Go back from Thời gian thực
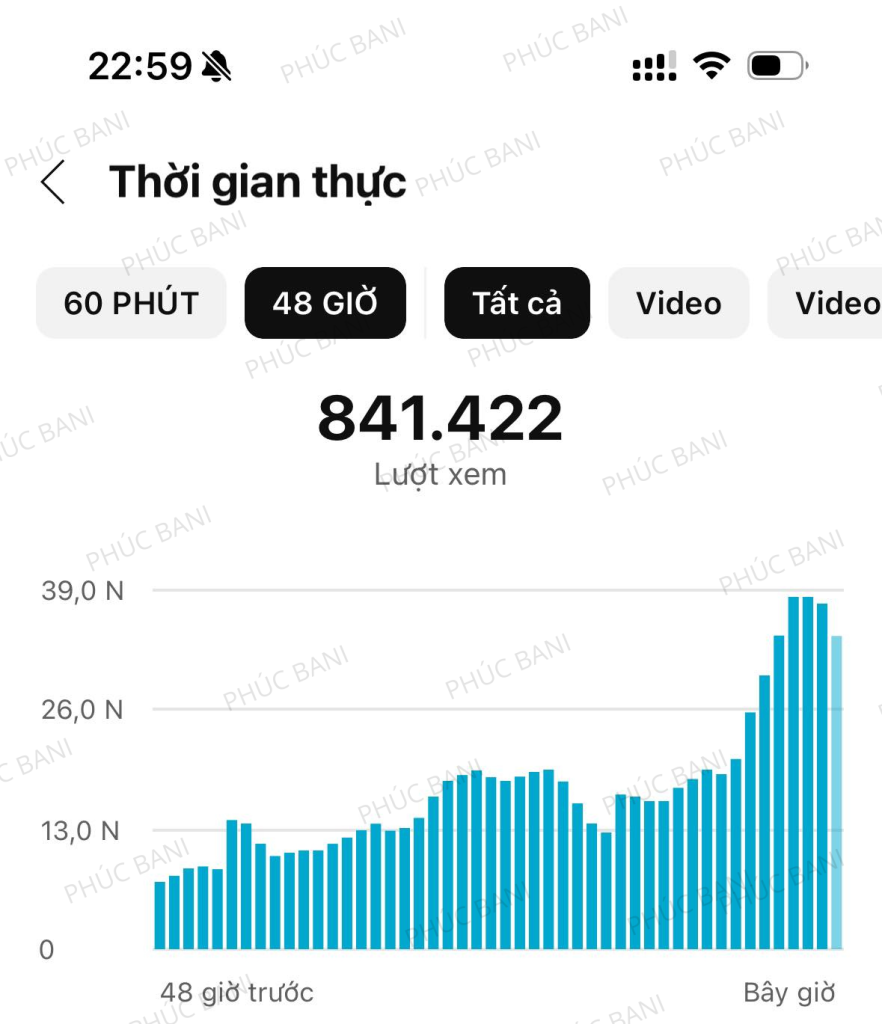 54,183
